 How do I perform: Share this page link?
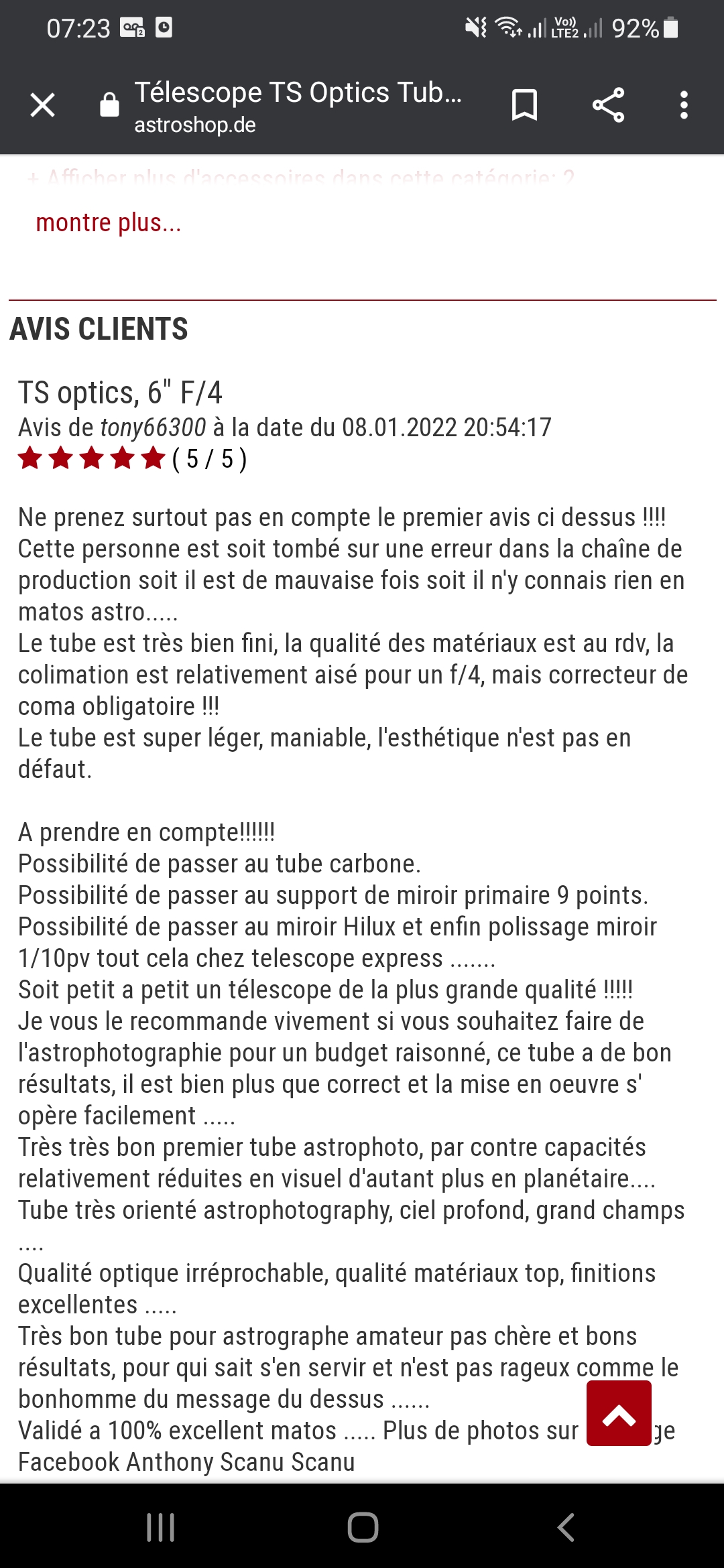[608, 105]
